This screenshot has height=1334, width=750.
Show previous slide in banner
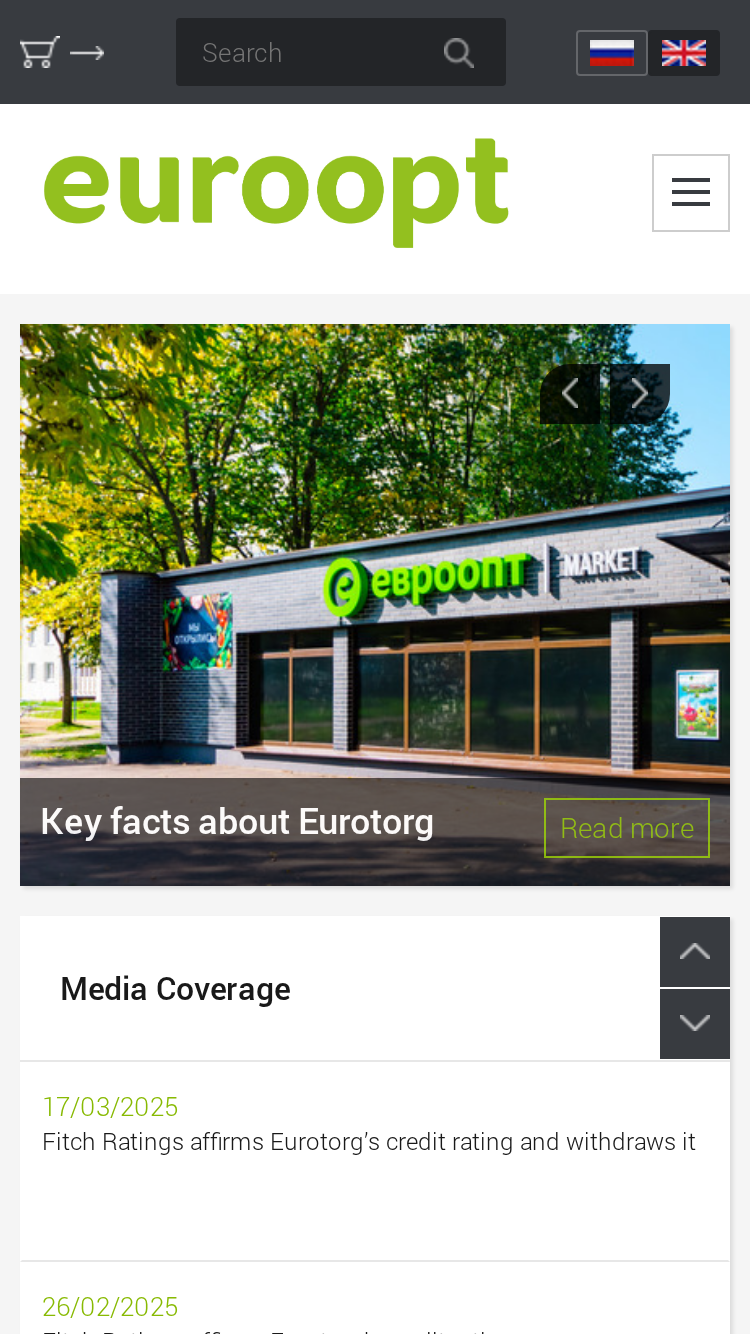coord(570,394)
